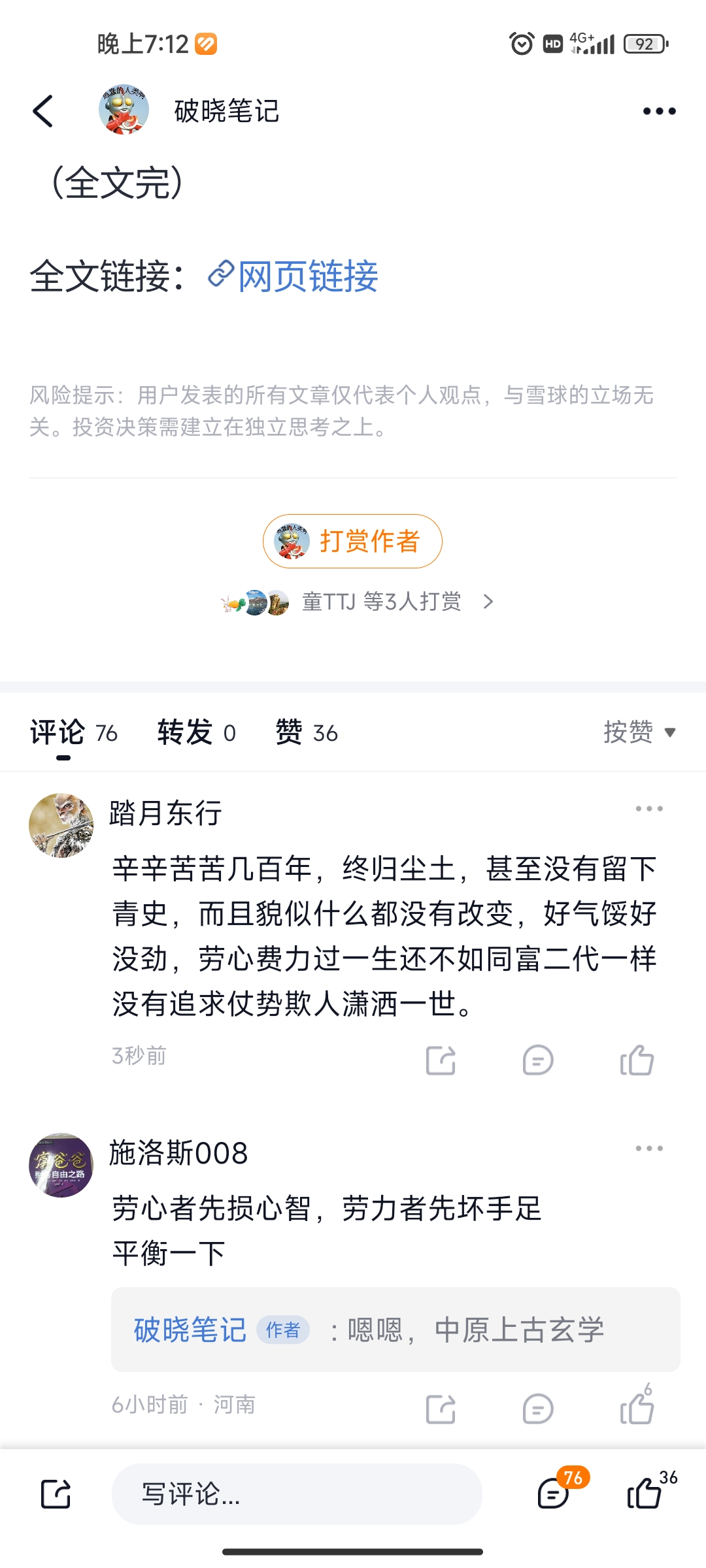Like 踏月东行's comment
Image resolution: width=706 pixels, height=1568 pixels.
pos(637,1060)
